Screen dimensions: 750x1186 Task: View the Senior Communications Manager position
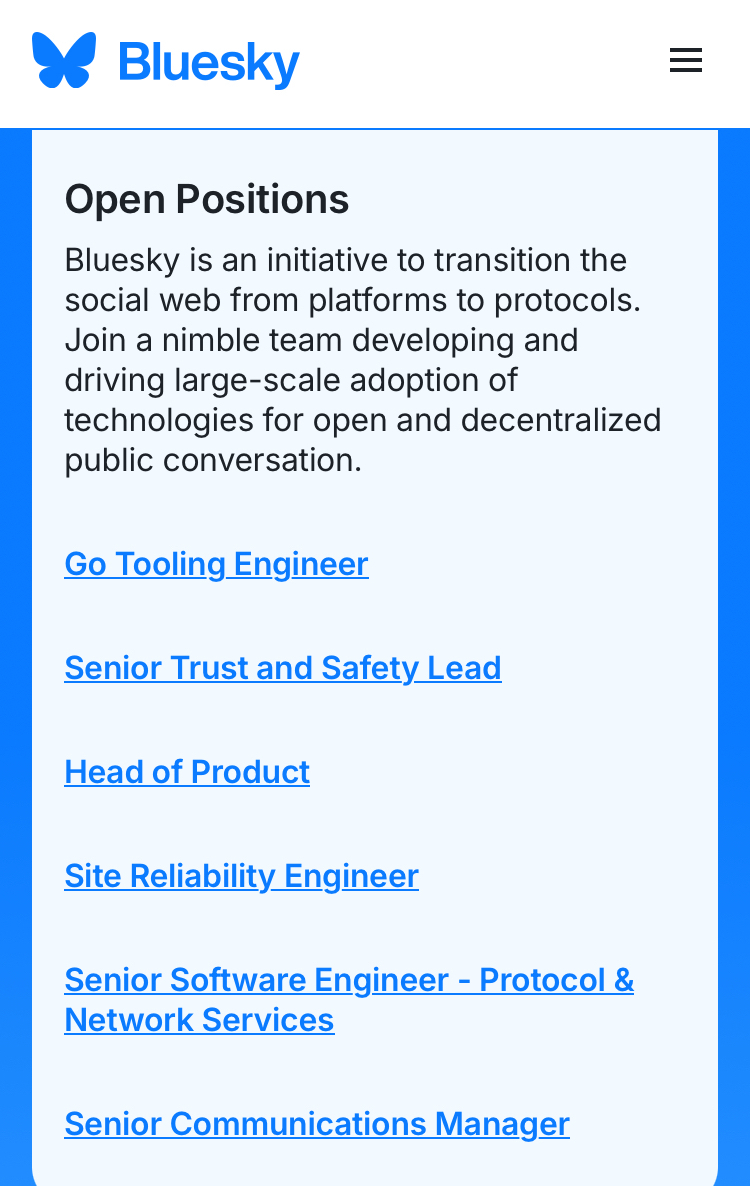(x=317, y=1124)
